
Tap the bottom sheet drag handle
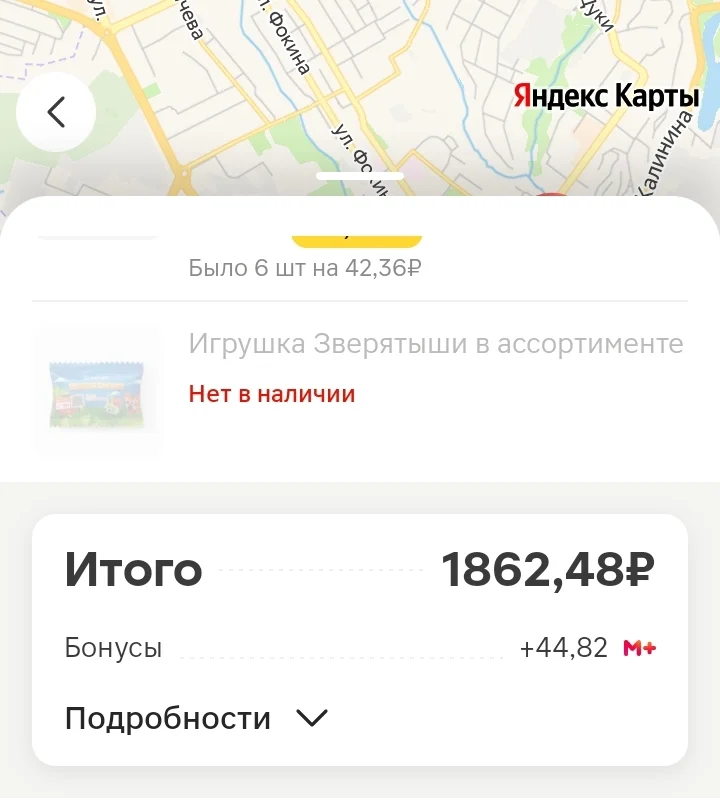pos(360,176)
